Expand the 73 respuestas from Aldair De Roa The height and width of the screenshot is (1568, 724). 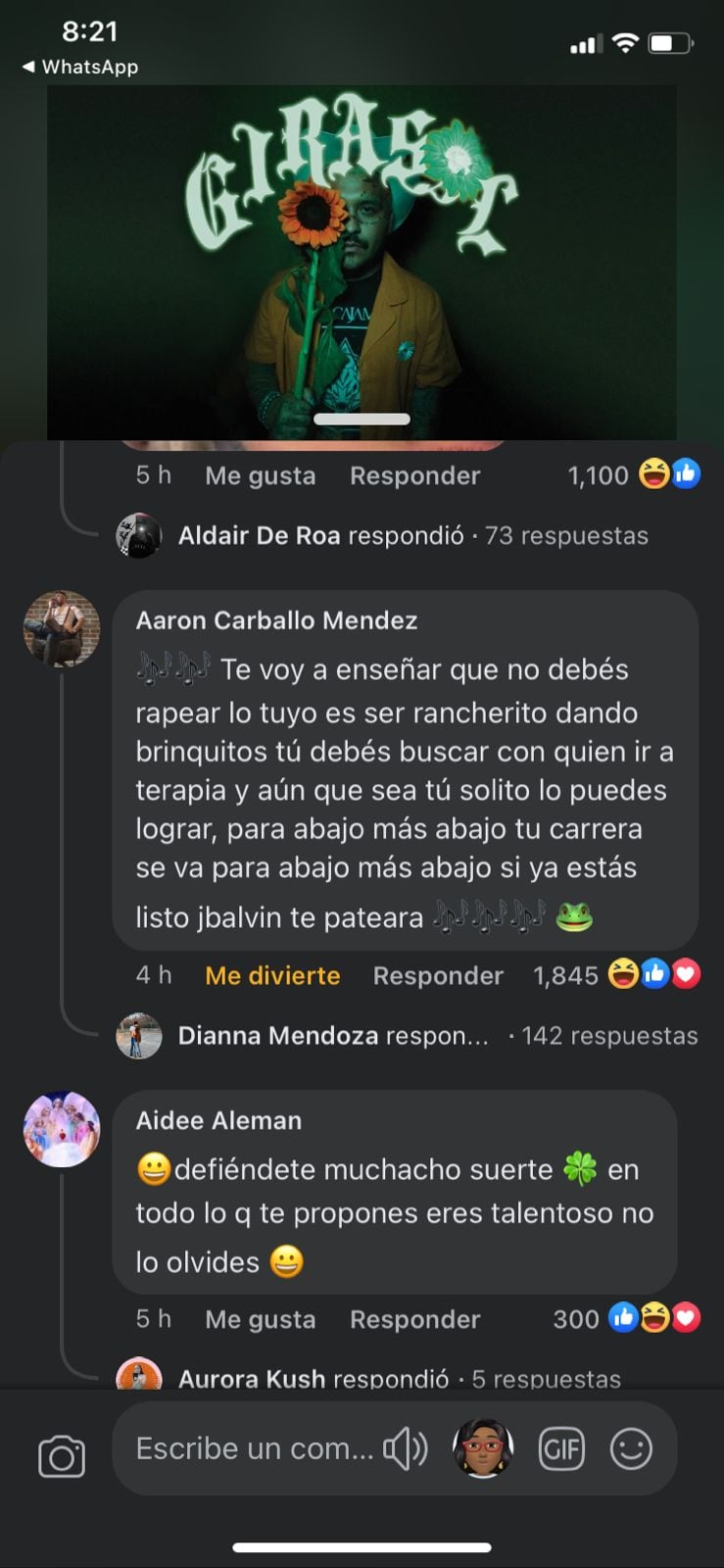[x=566, y=535]
